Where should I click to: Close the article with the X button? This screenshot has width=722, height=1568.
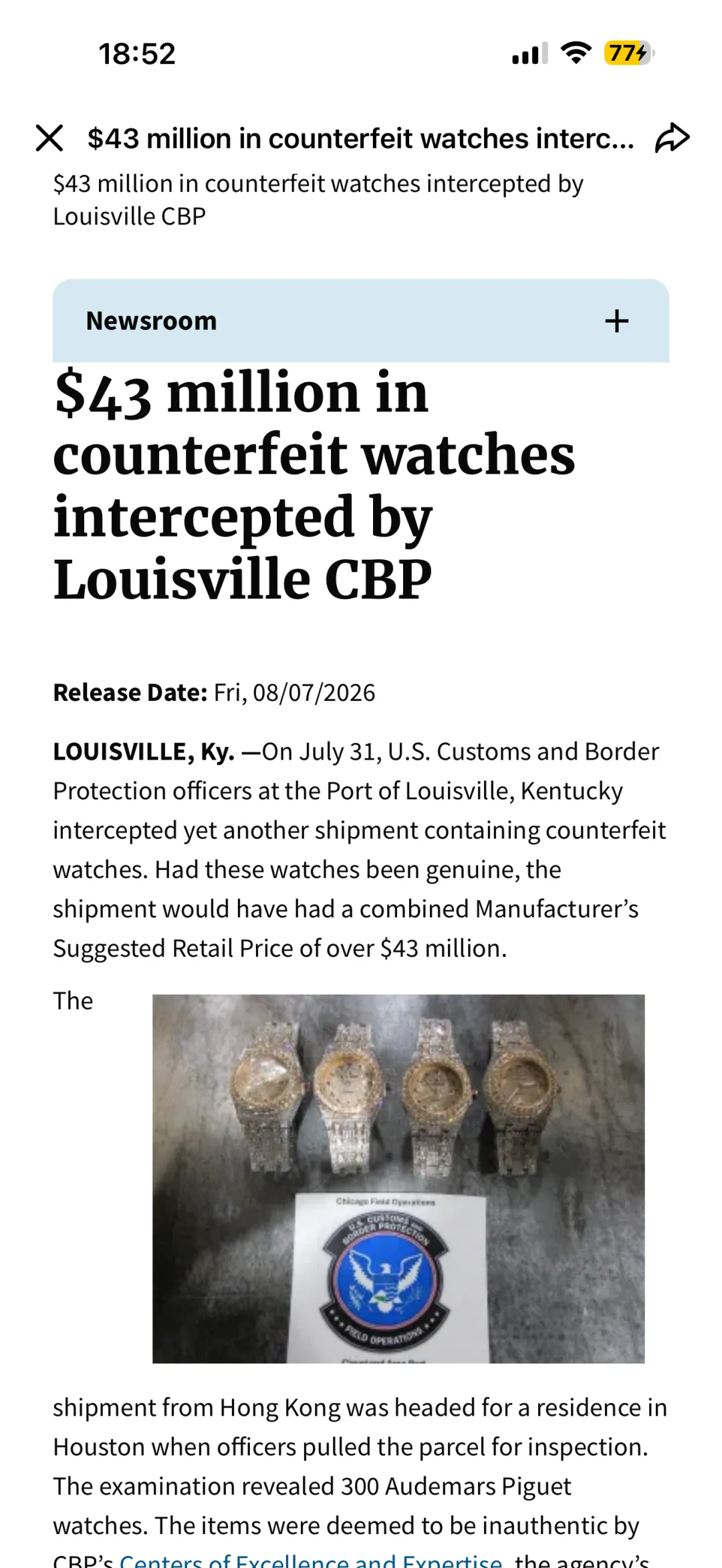click(x=49, y=138)
